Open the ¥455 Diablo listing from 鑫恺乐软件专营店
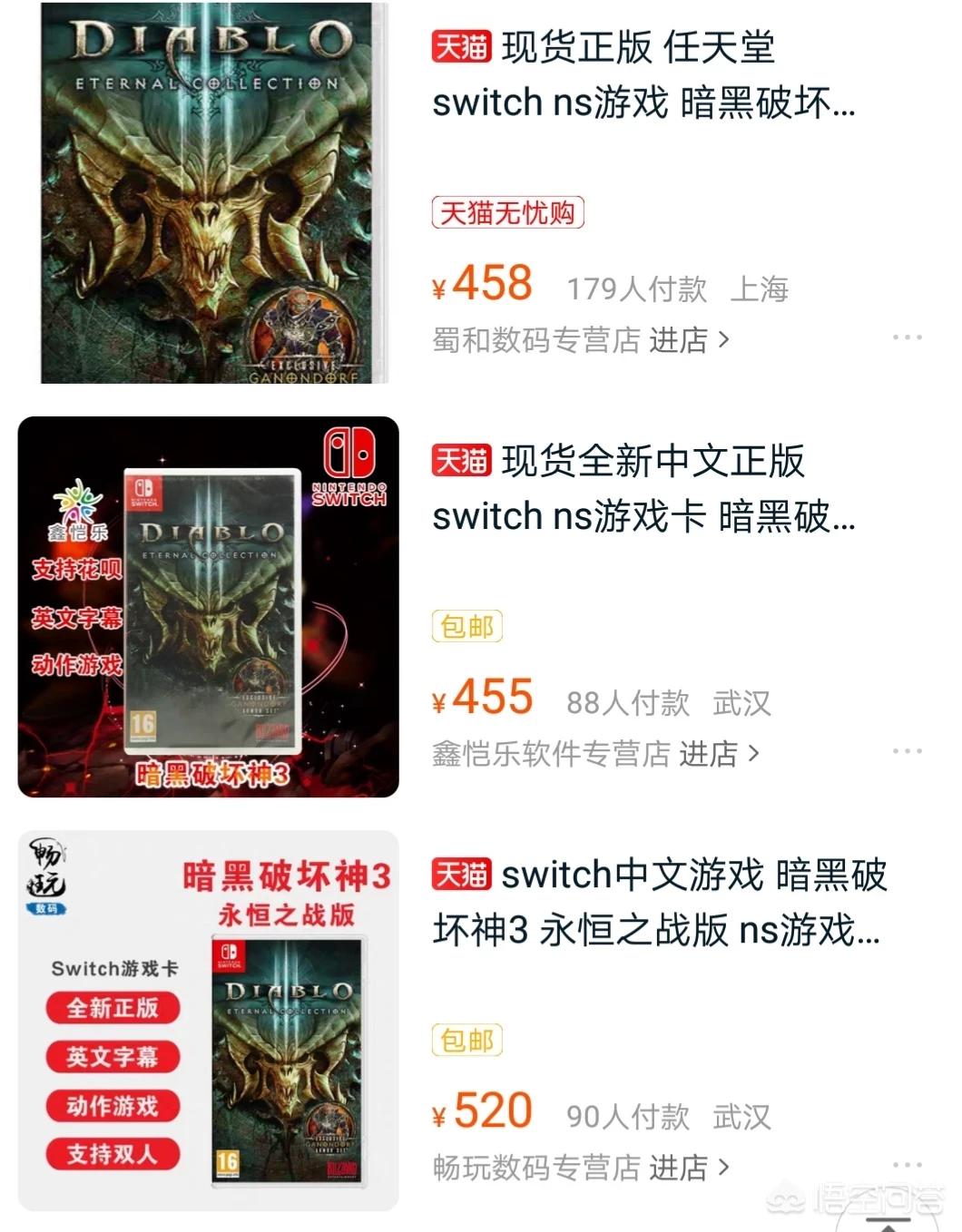The width and height of the screenshot is (962, 1232). 643,489
